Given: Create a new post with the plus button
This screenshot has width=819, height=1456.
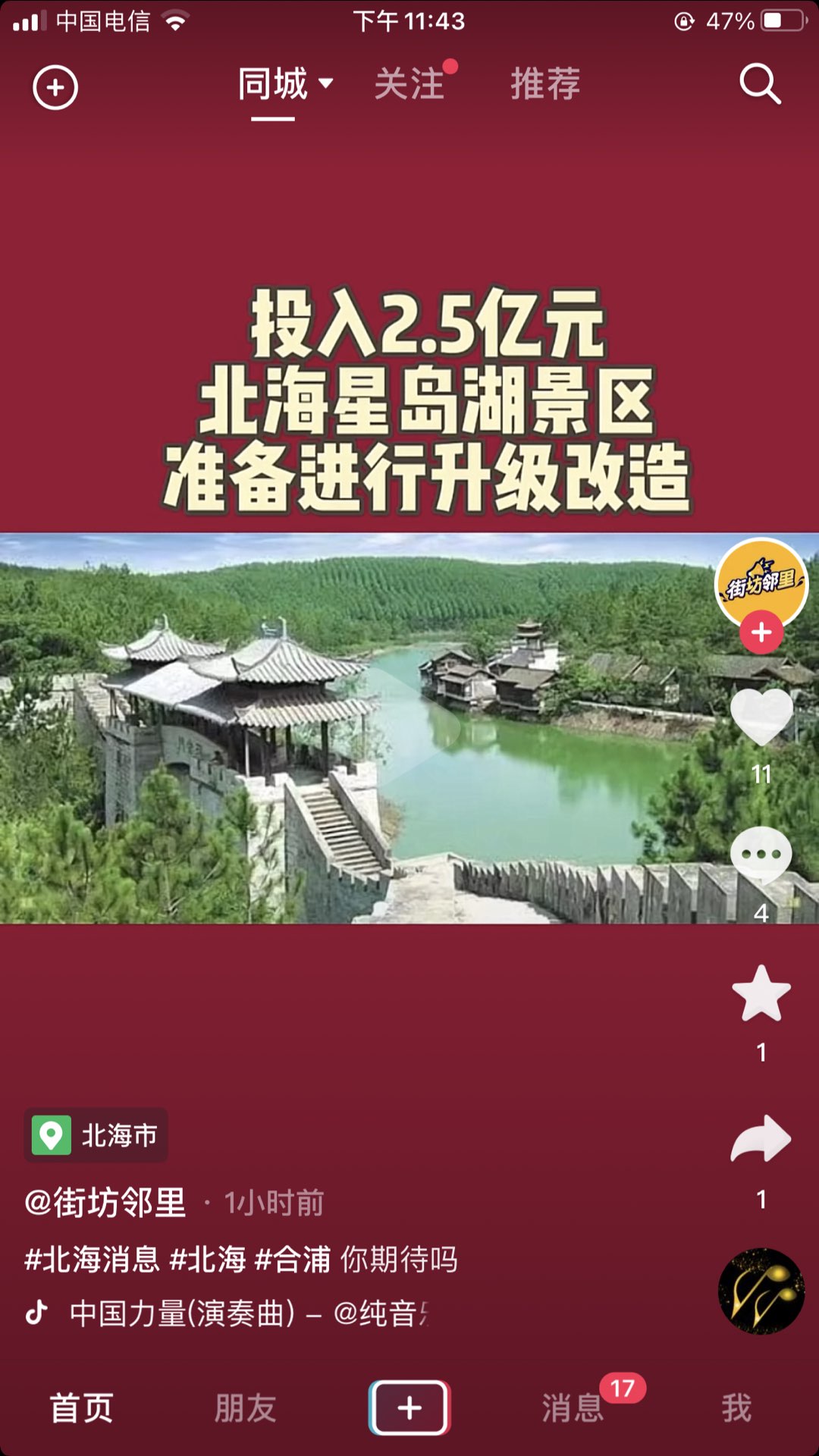Looking at the screenshot, I should tap(409, 1408).
